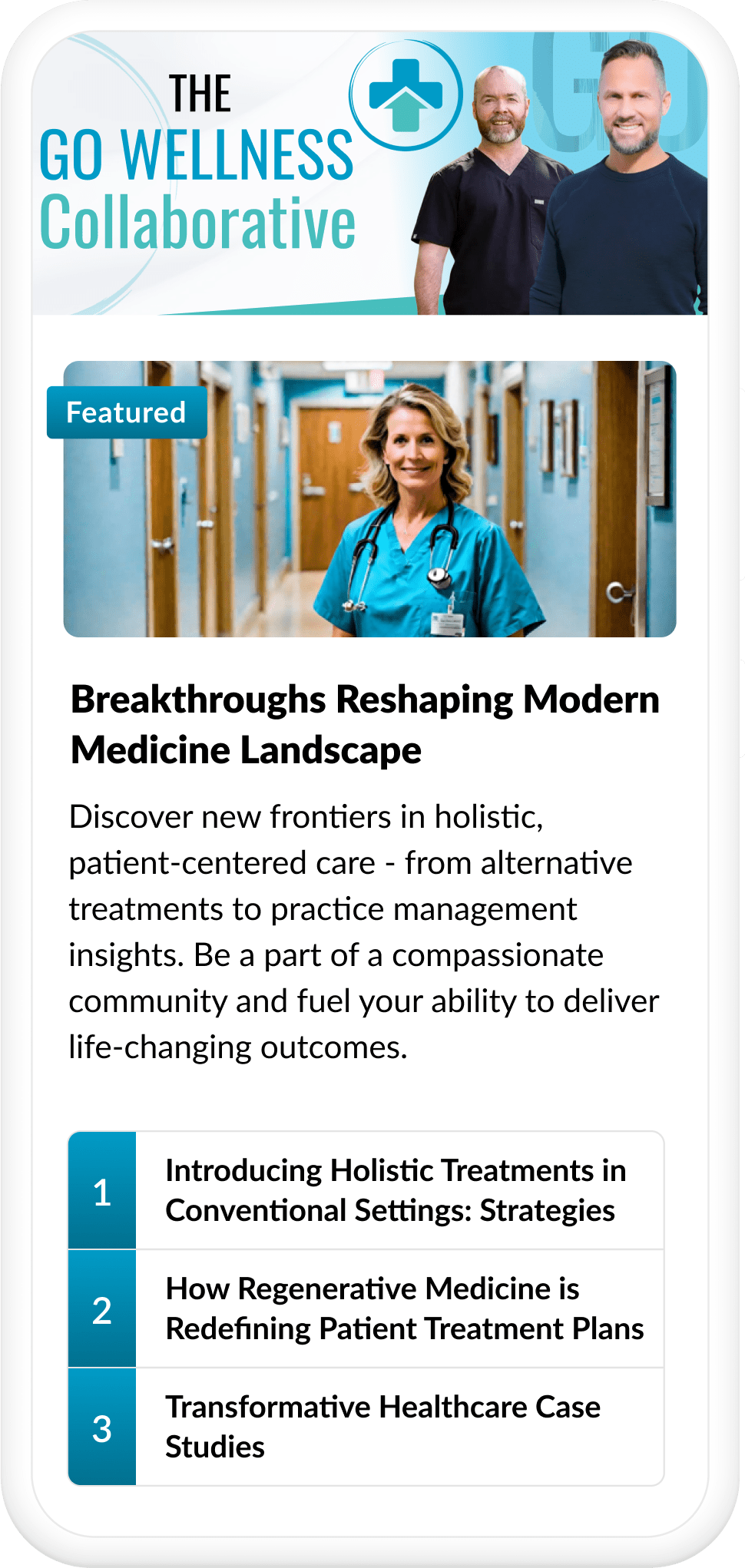Open the Featured article image card

(x=369, y=499)
